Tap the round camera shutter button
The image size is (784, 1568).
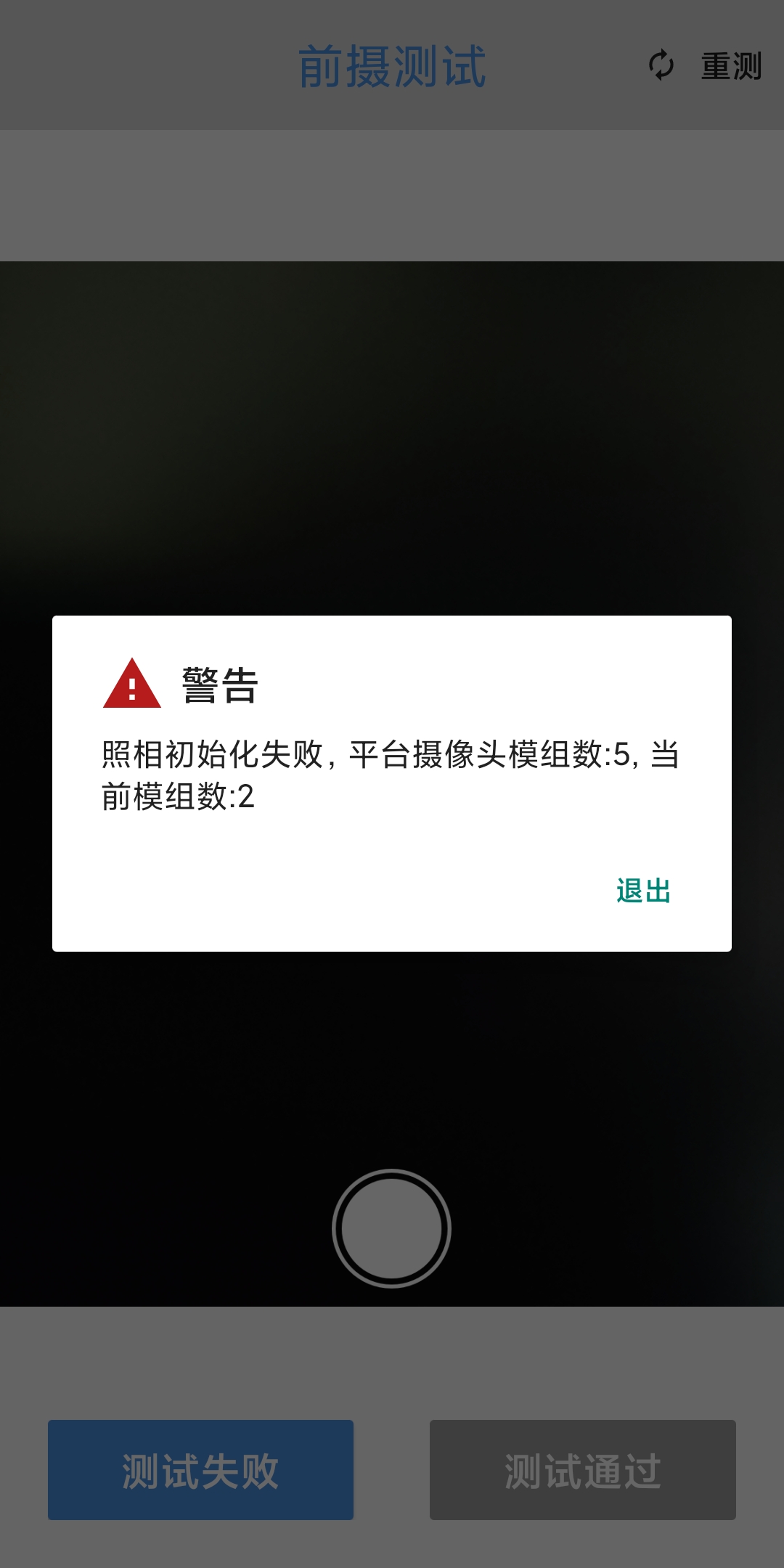point(392,1228)
